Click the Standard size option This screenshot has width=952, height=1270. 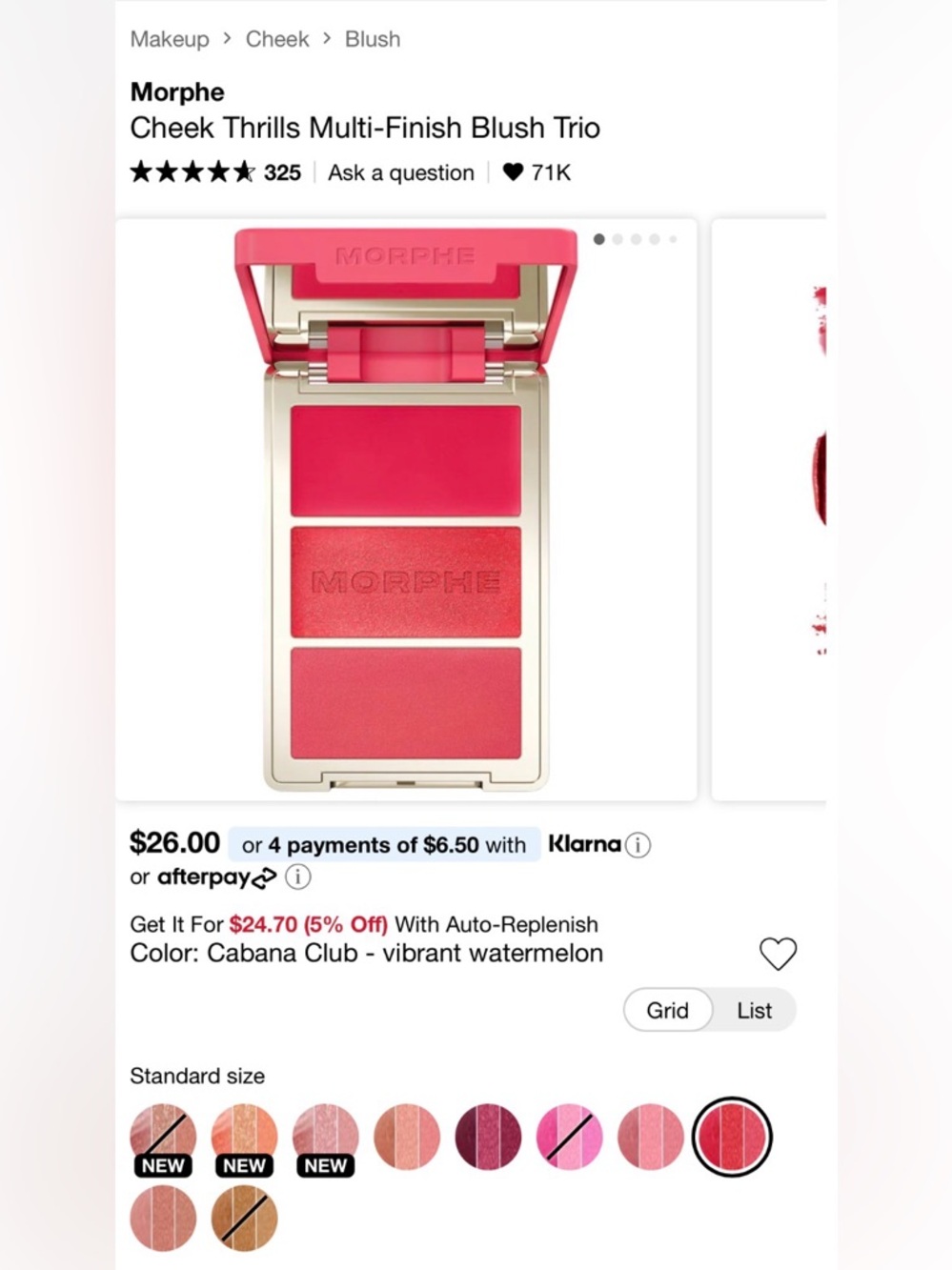[196, 1076]
